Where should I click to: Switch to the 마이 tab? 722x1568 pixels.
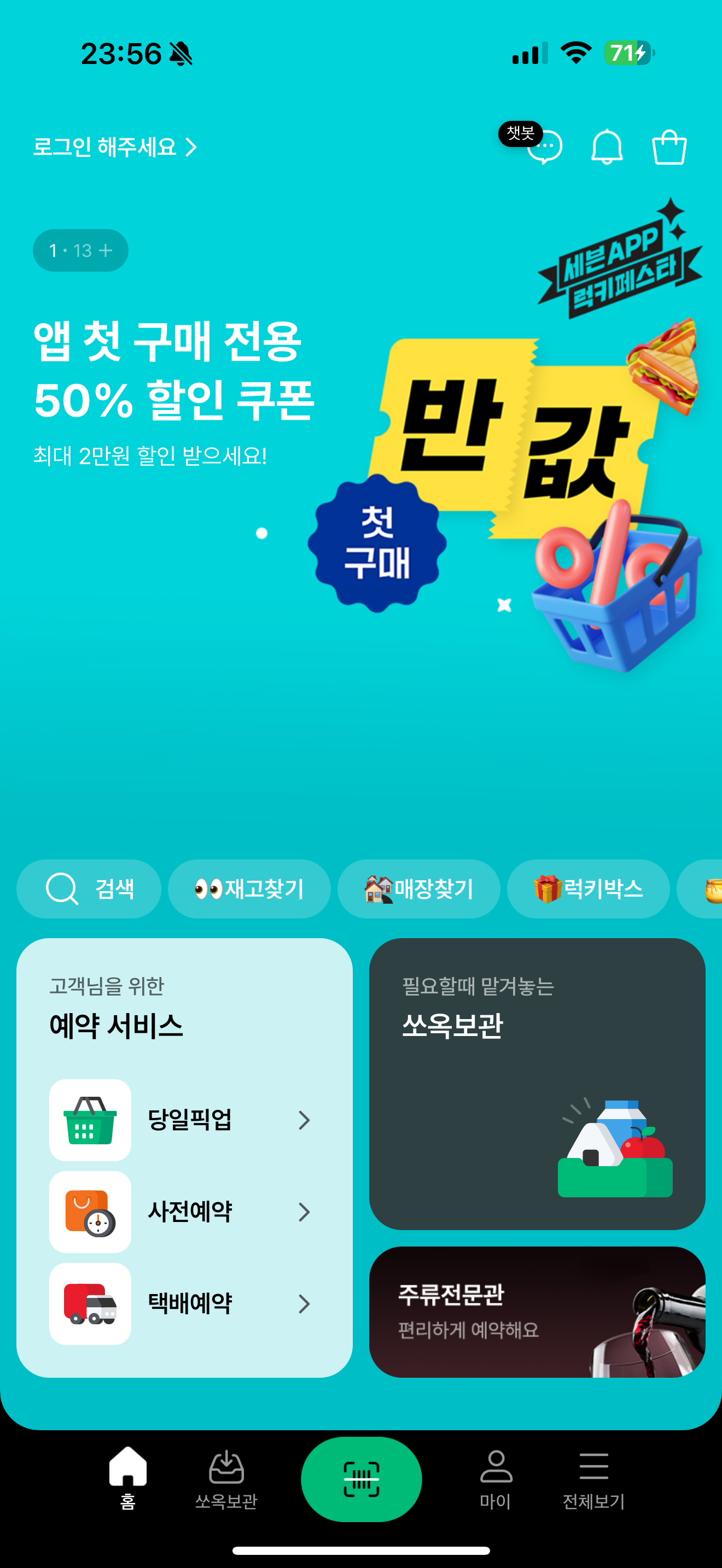point(496,1478)
